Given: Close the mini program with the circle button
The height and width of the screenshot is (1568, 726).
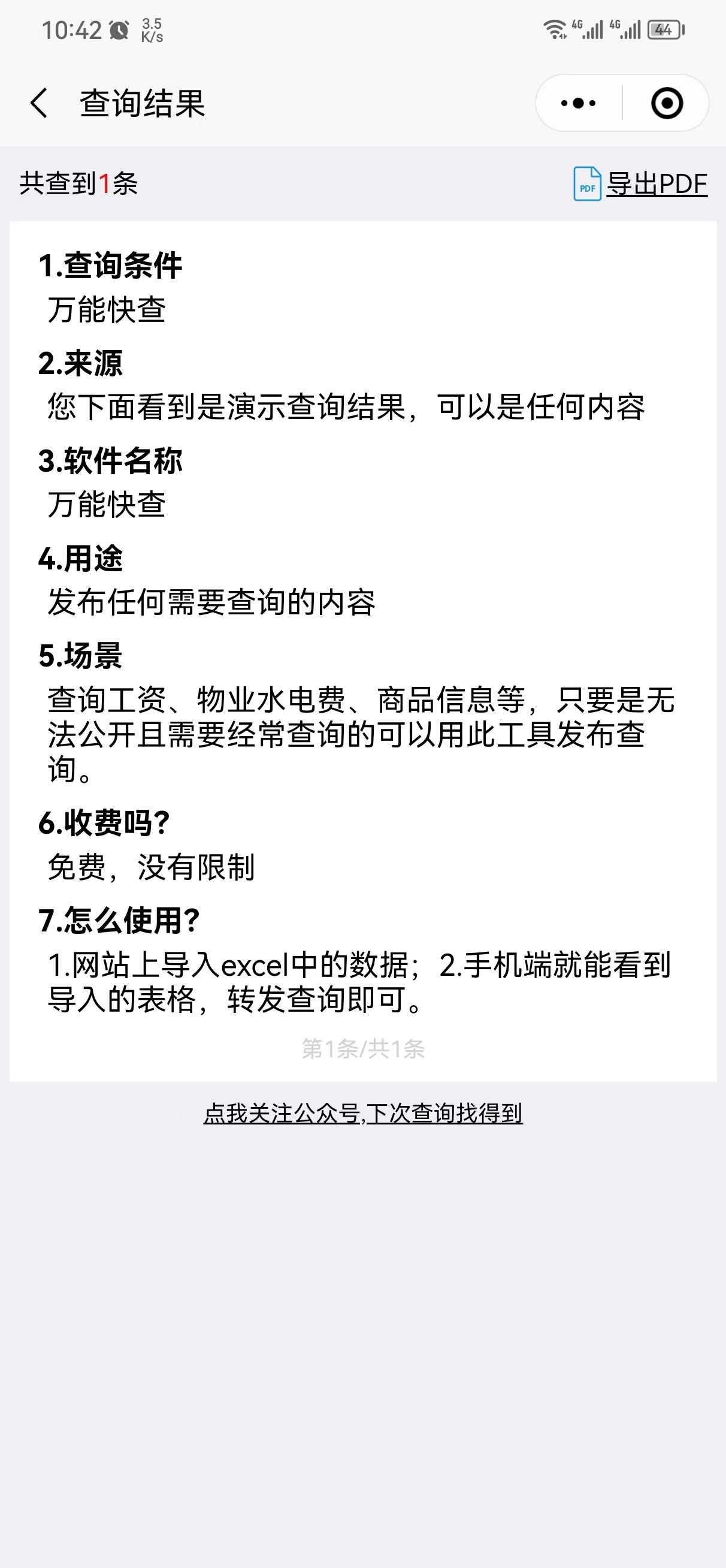Looking at the screenshot, I should point(666,103).
